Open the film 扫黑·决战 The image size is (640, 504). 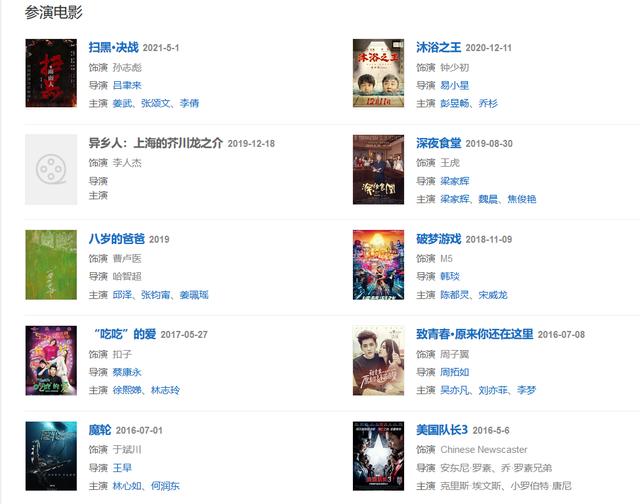[113, 47]
